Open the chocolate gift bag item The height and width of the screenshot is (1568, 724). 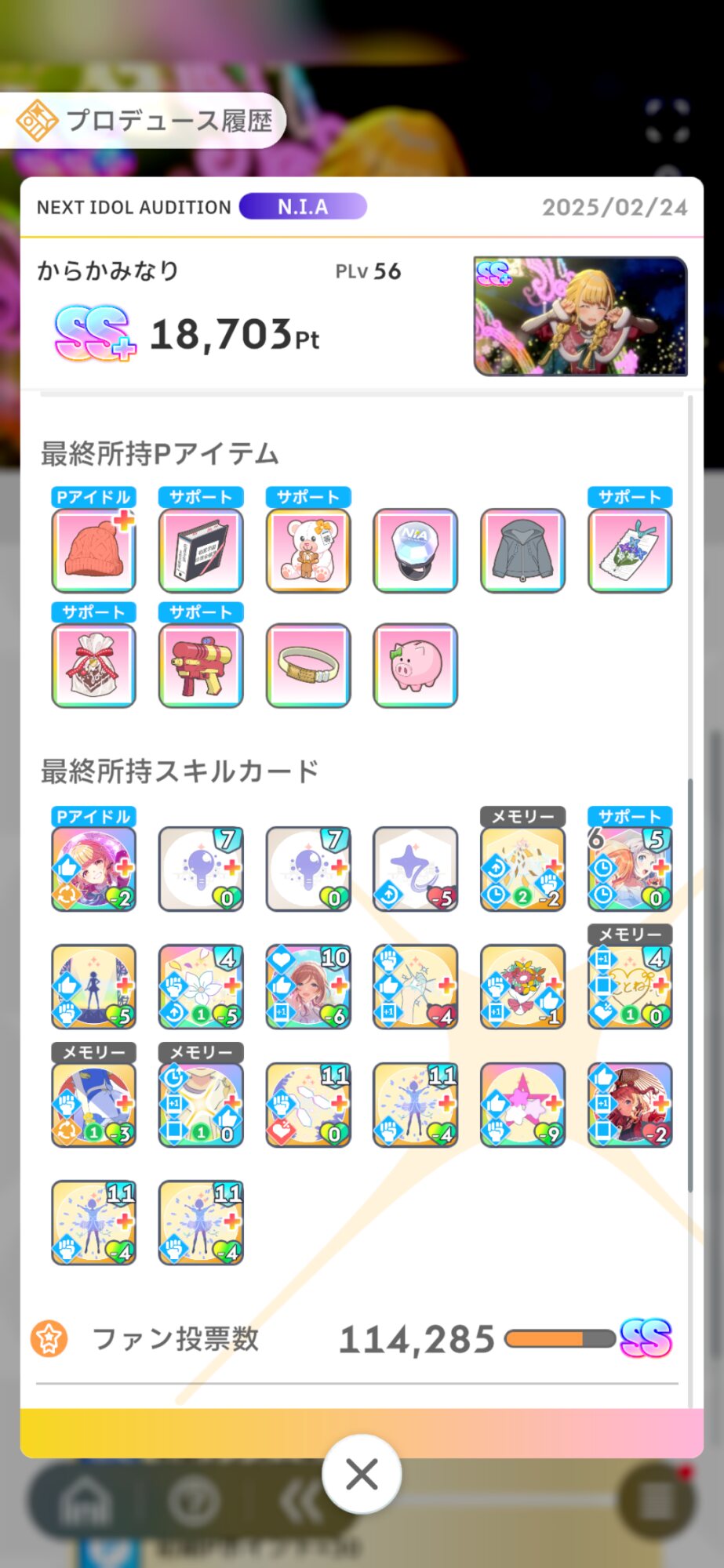pyautogui.click(x=93, y=666)
